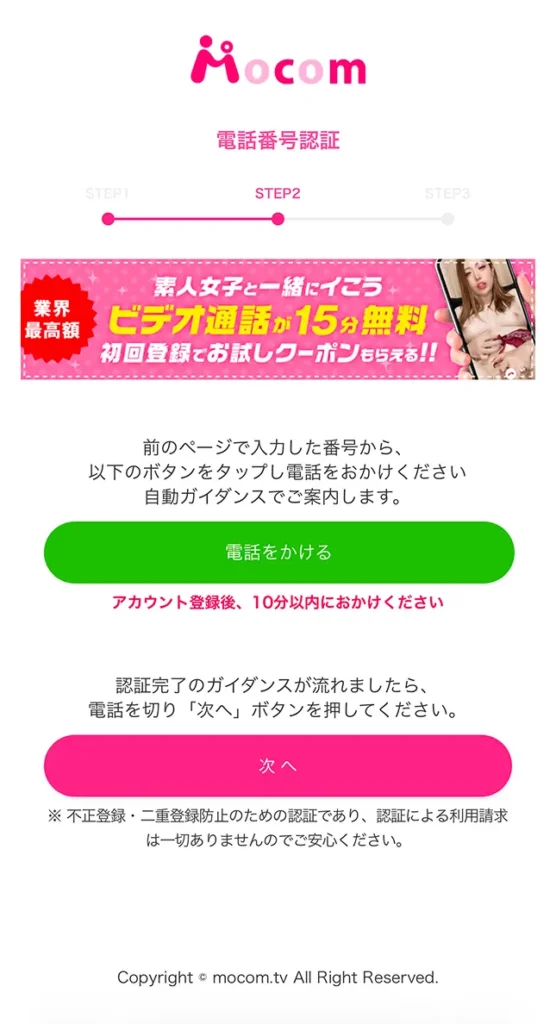
Task: Tap the green 電話をかける button
Action: click(x=279, y=552)
